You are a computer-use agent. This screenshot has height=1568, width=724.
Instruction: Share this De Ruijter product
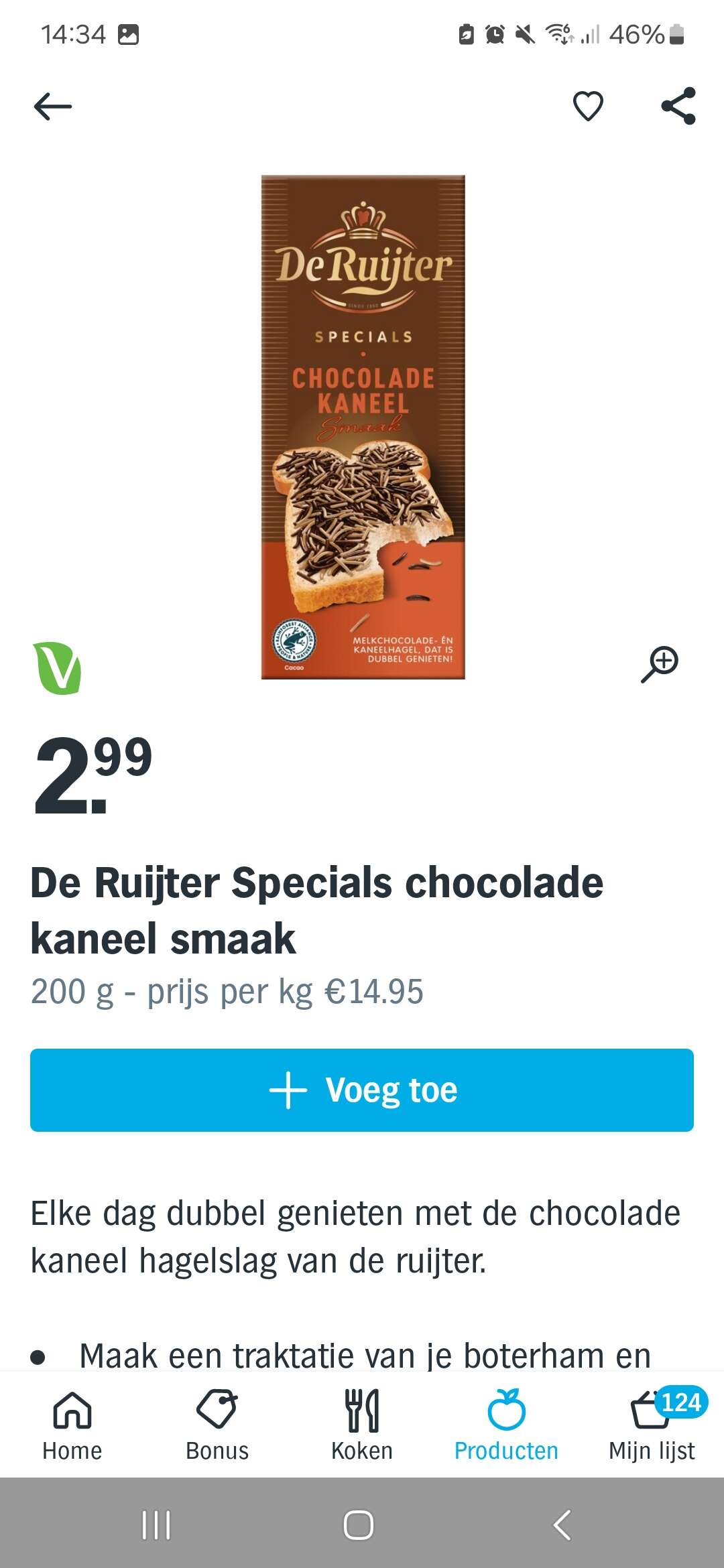[x=678, y=106]
